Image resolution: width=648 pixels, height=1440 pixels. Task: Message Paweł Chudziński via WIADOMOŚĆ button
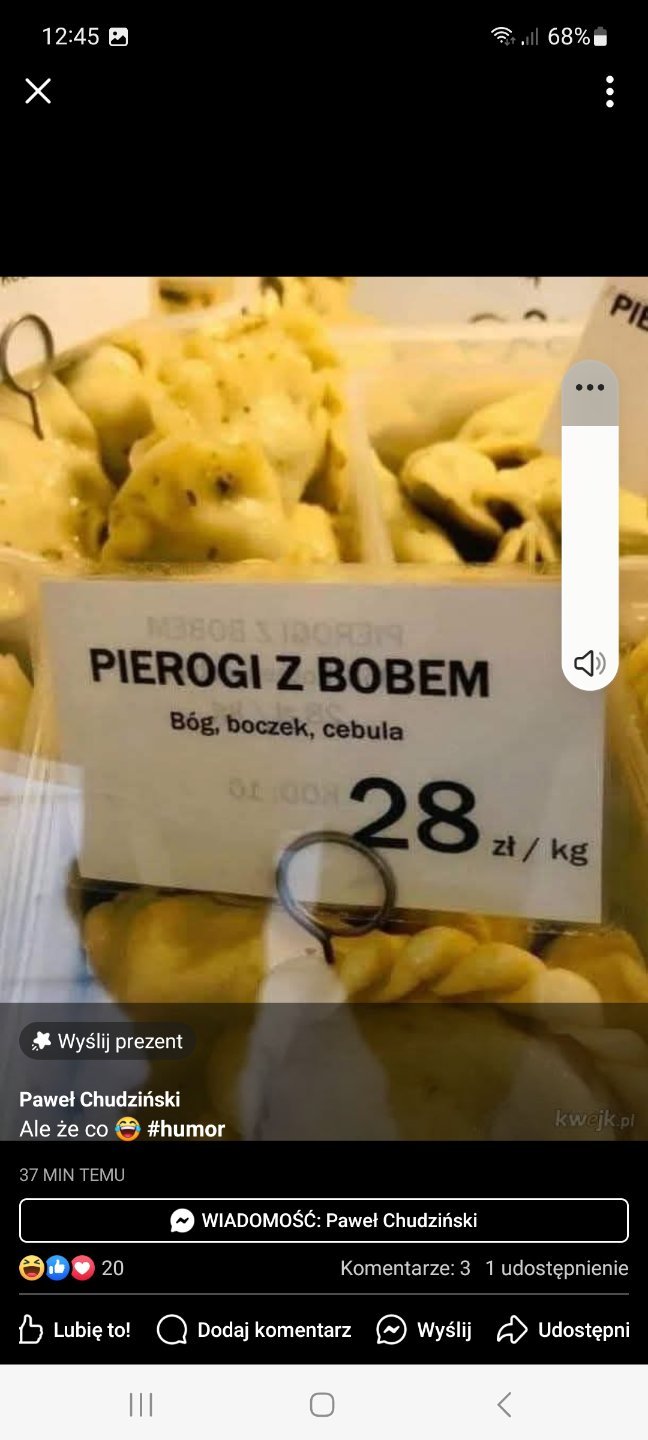pos(324,1220)
